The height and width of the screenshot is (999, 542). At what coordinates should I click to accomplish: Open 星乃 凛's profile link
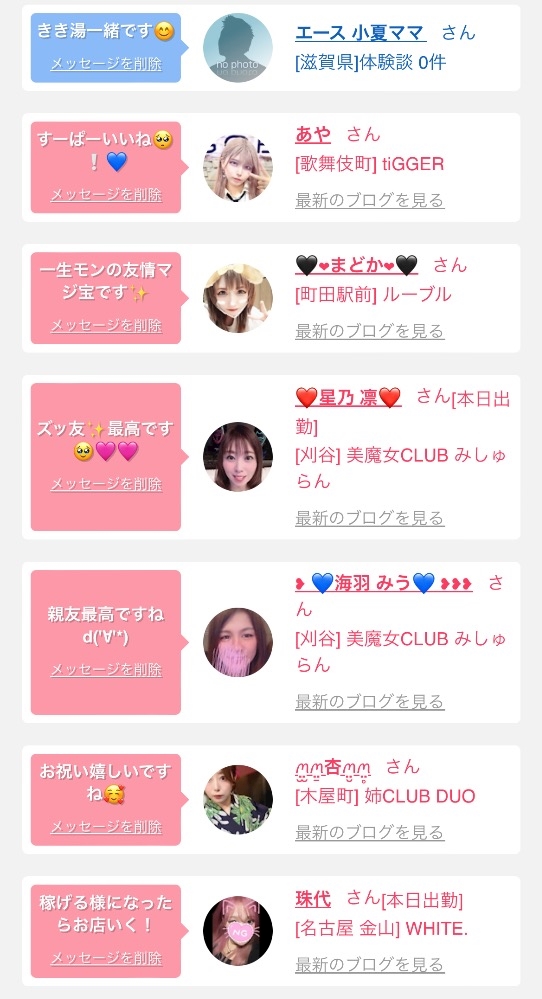pos(348,398)
